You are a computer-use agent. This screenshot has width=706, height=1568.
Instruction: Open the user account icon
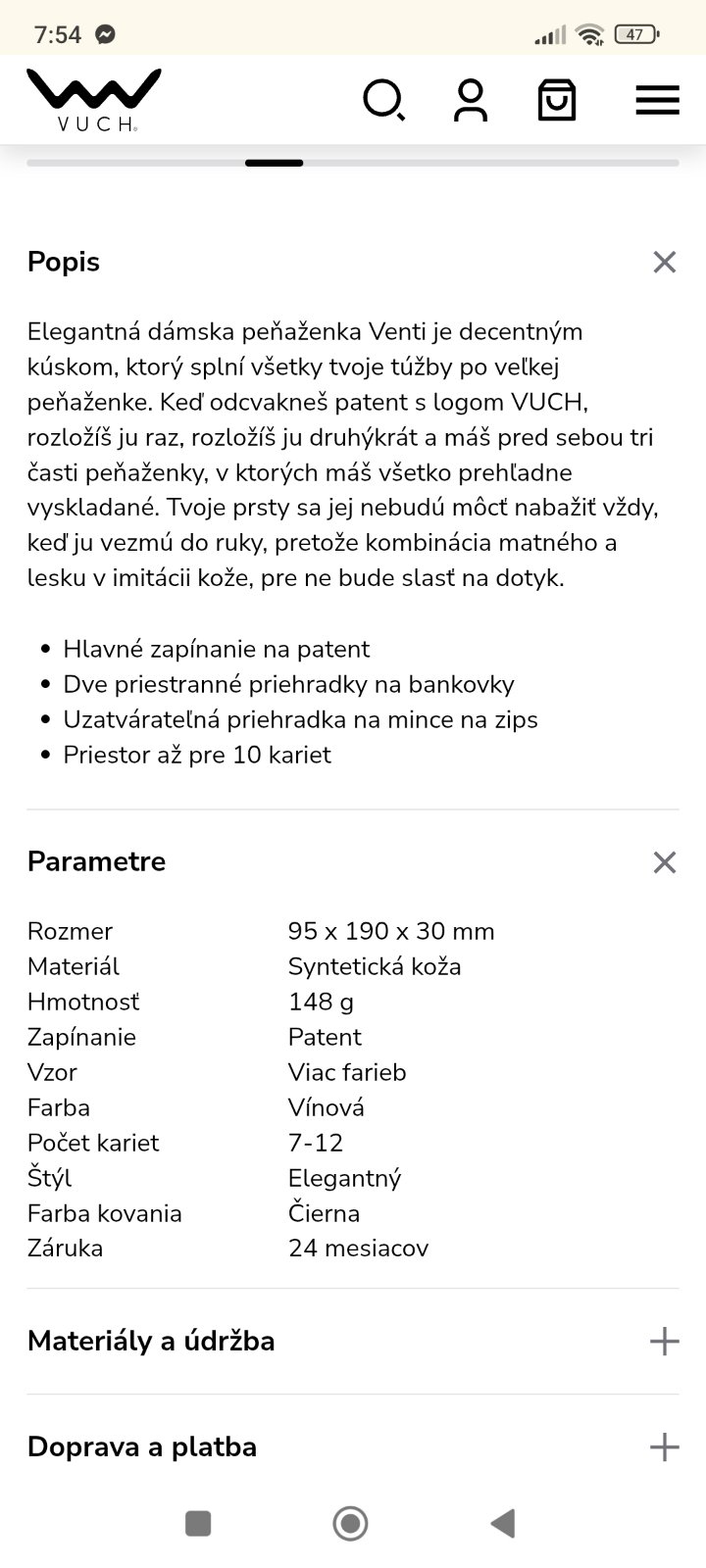(471, 100)
